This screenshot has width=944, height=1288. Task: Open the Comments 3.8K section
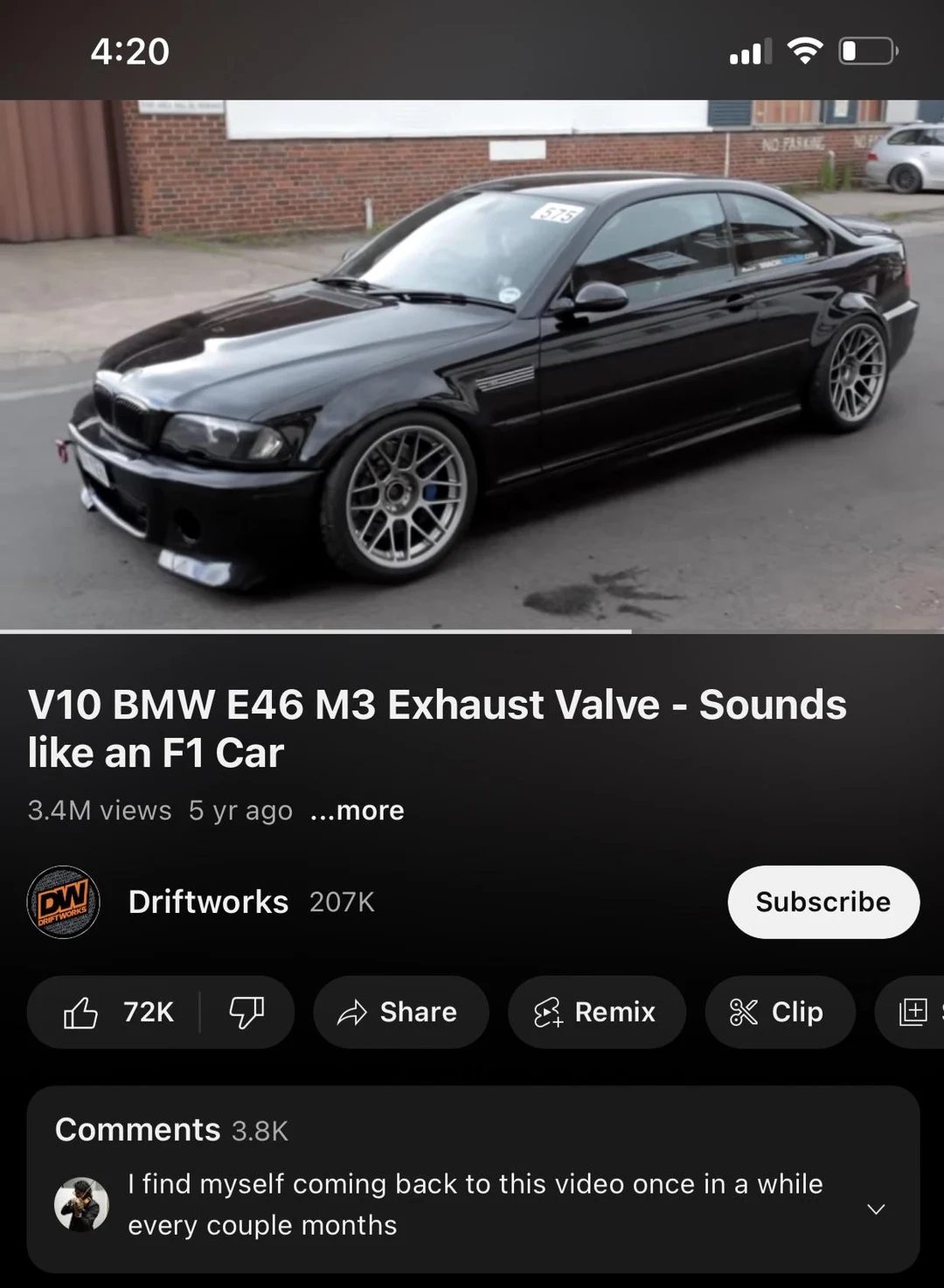pyautogui.click(x=170, y=1129)
